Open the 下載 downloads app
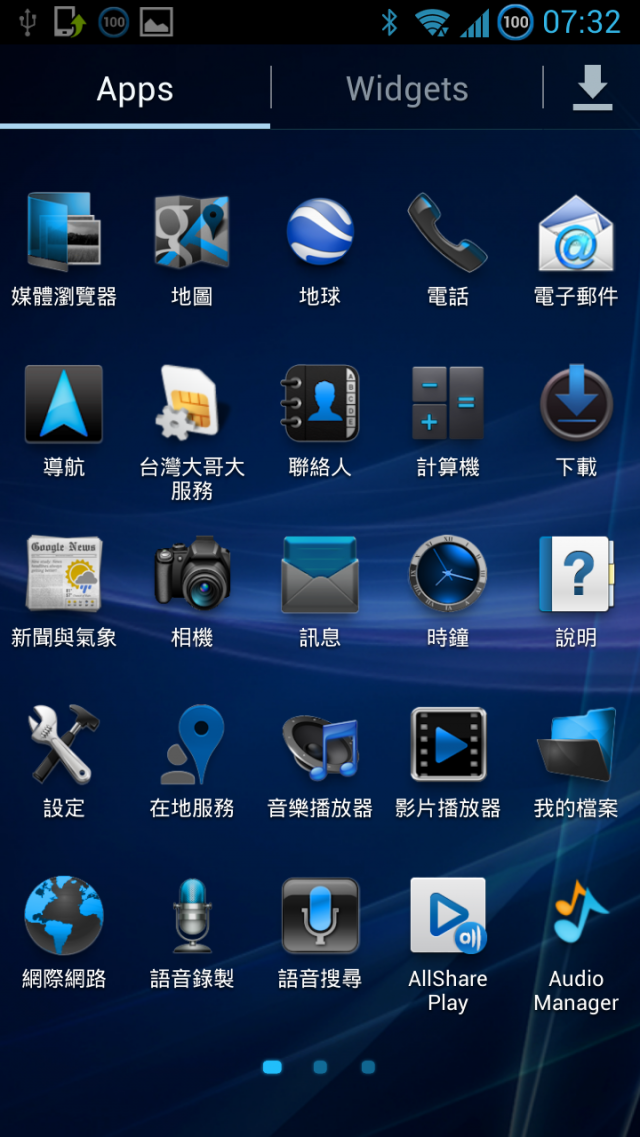Screen dimensions: 640x1138 click(x=576, y=405)
